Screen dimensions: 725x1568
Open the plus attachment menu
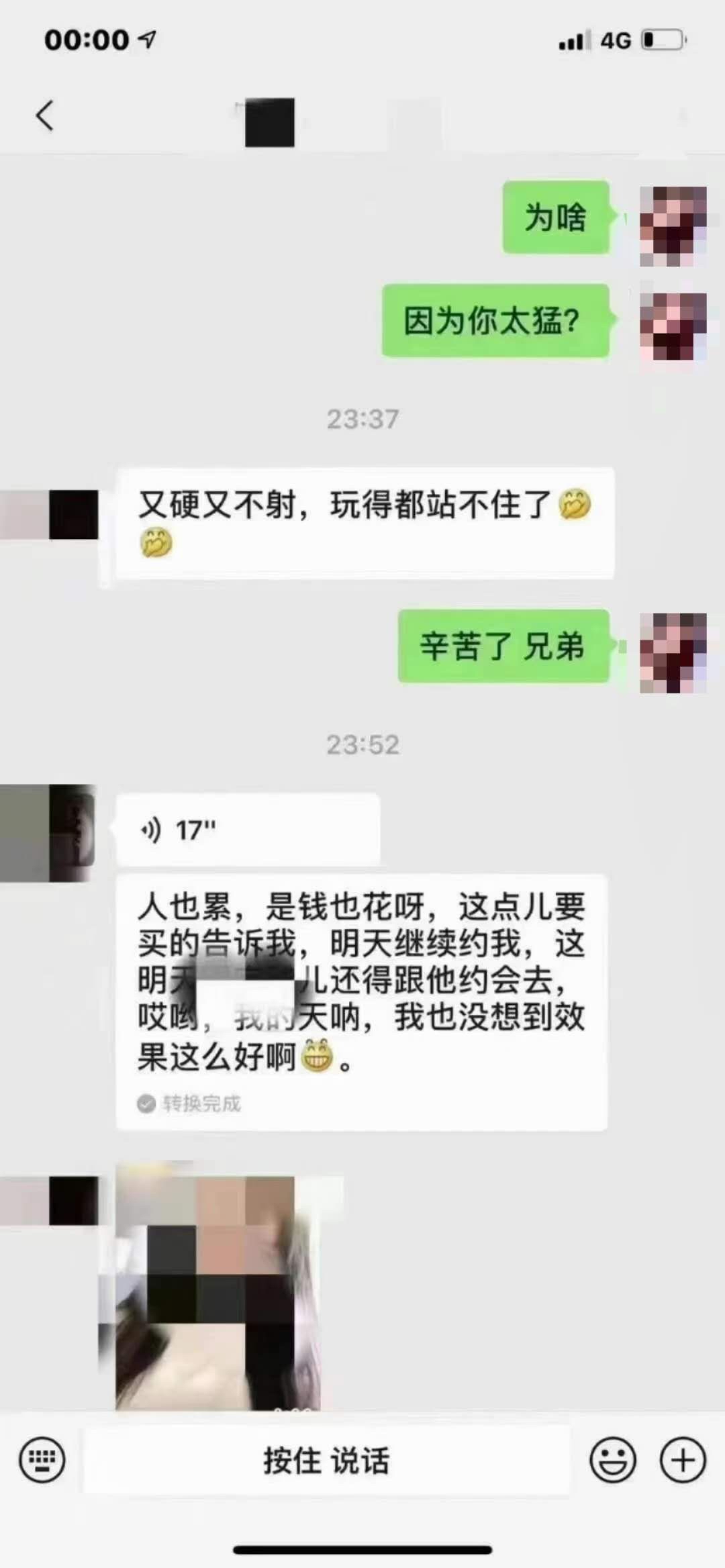(683, 1460)
